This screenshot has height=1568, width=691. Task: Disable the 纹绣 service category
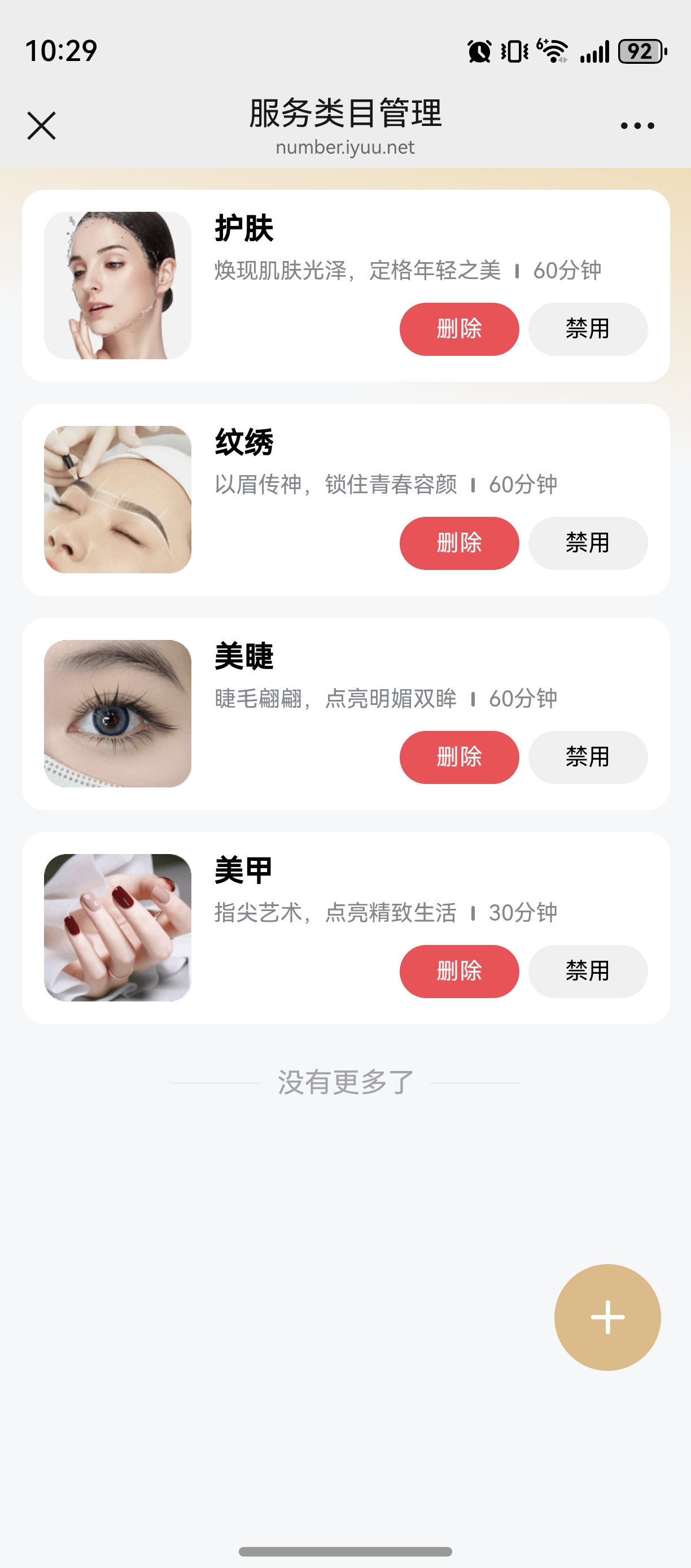click(587, 543)
